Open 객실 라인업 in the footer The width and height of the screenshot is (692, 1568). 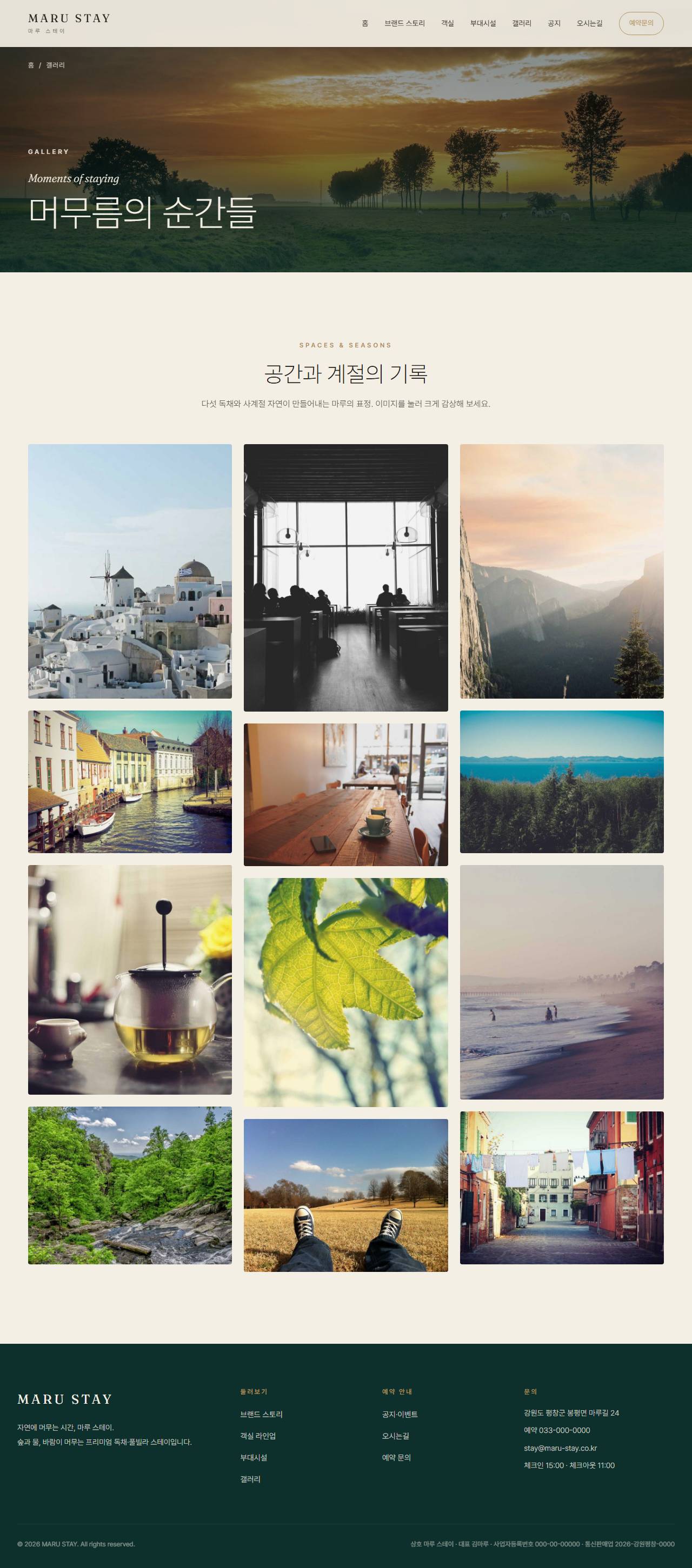[x=258, y=1436]
